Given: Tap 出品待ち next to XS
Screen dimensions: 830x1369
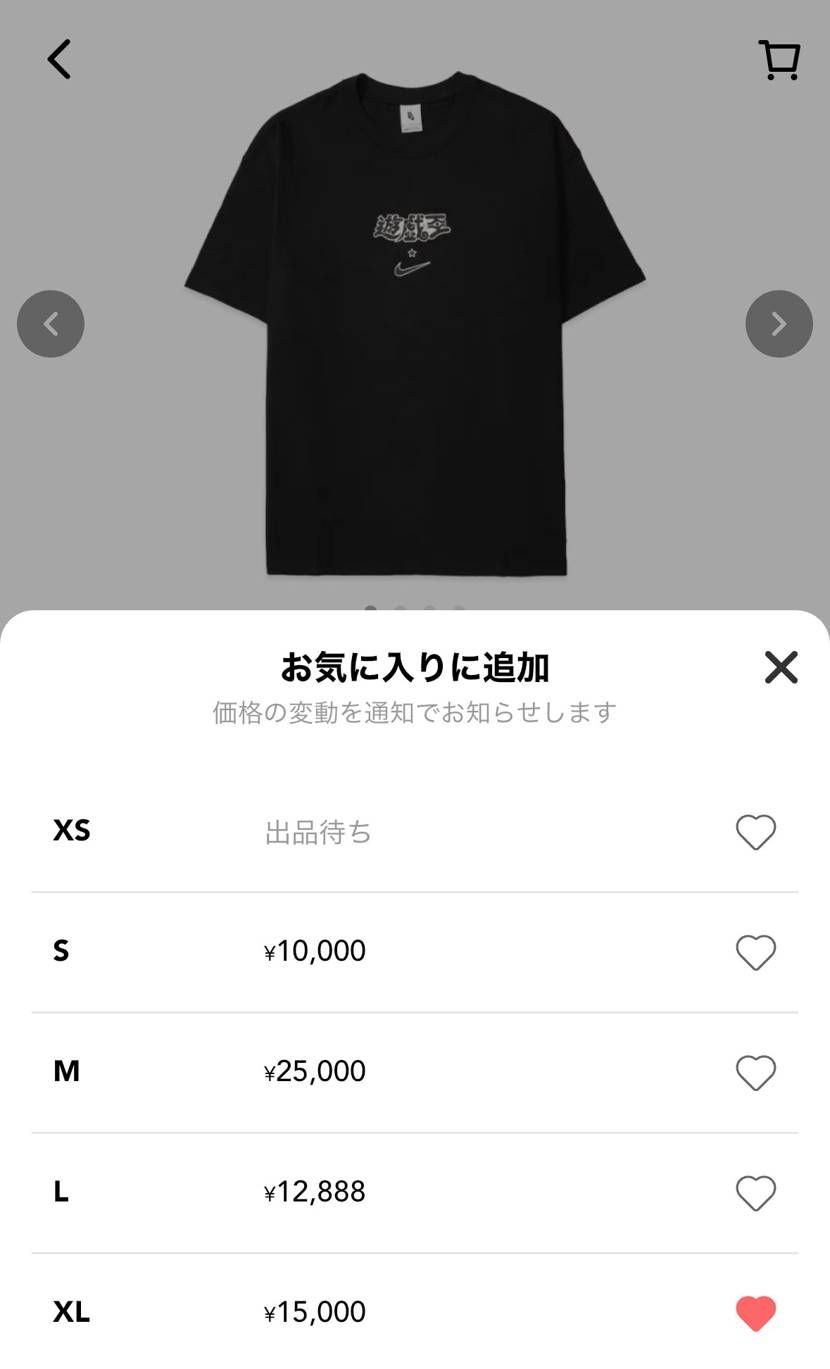Looking at the screenshot, I should (318, 831).
